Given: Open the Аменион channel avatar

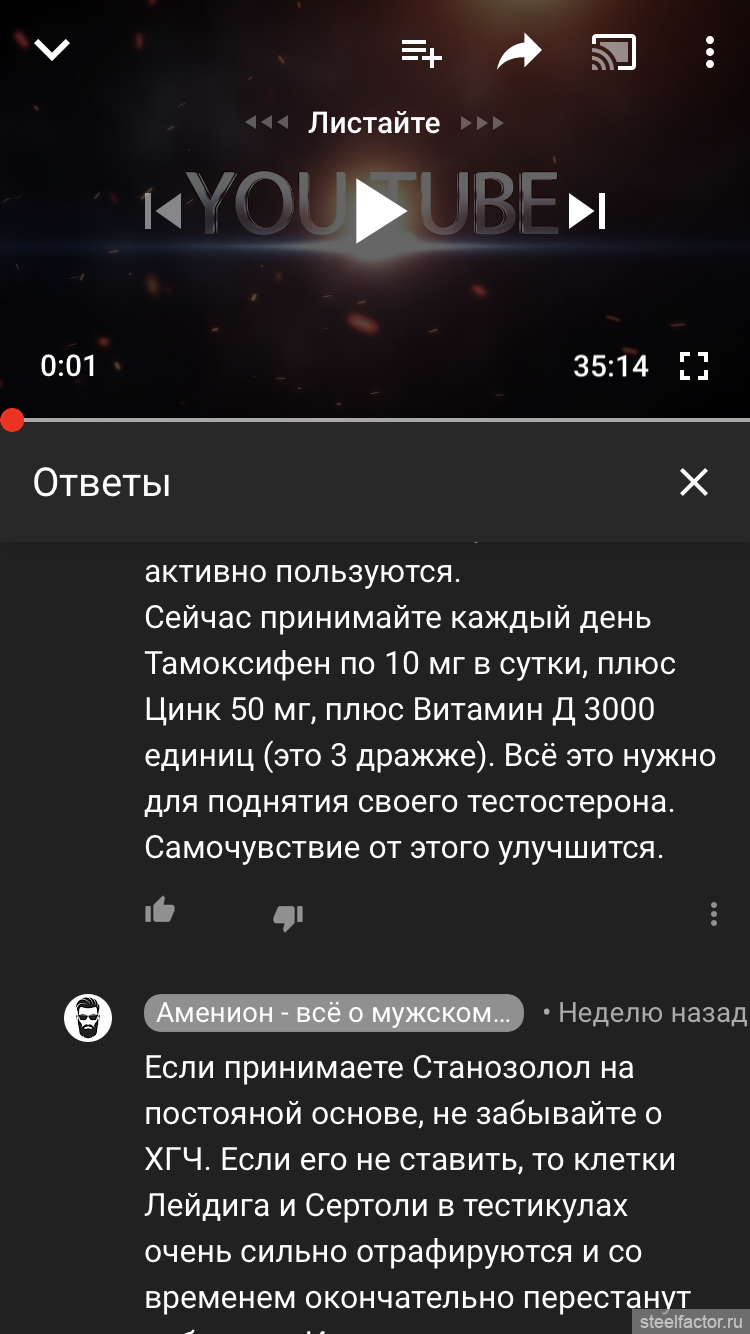Looking at the screenshot, I should 88,1019.
